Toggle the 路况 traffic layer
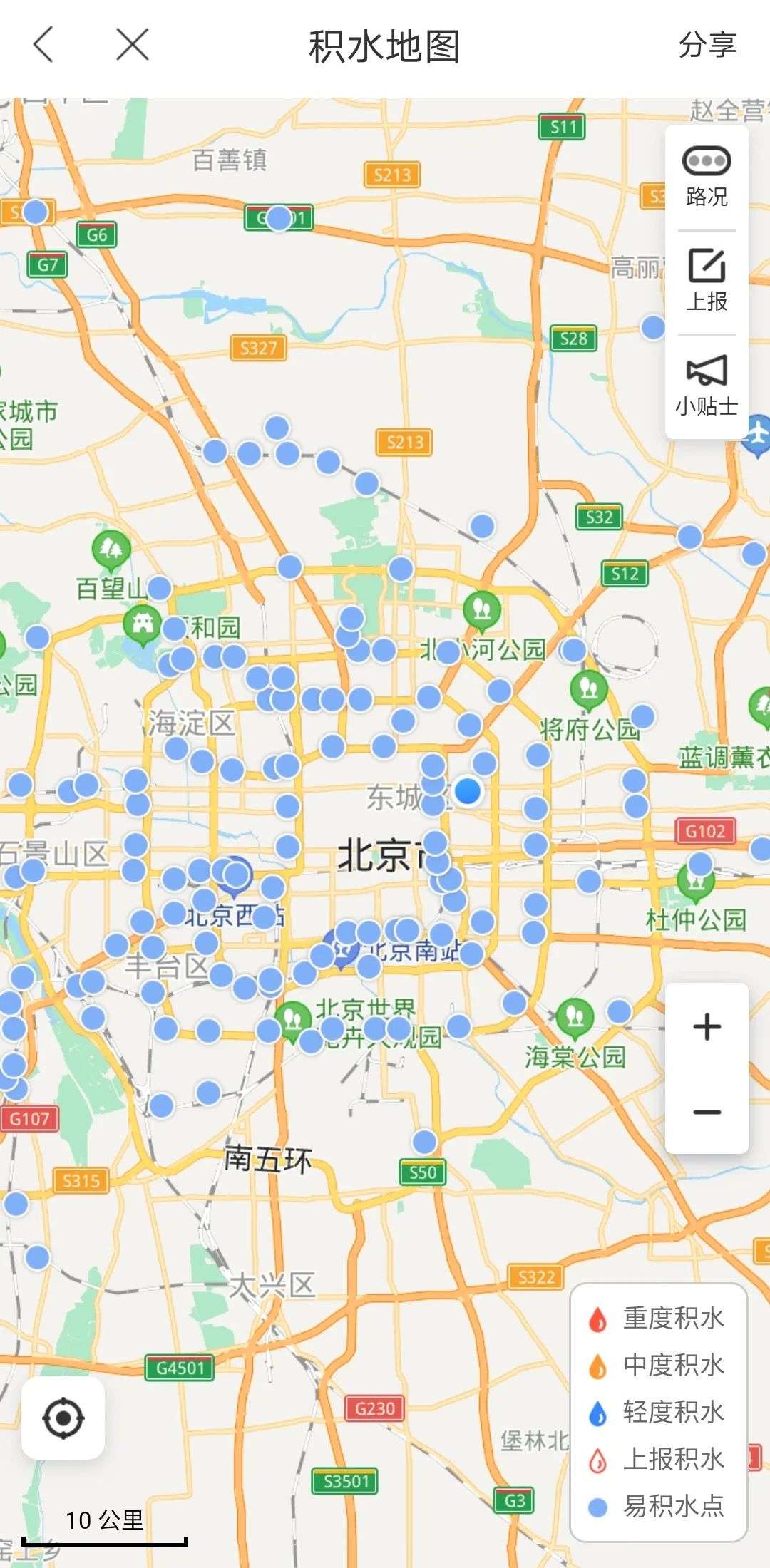The height and width of the screenshot is (1568, 770). [707, 177]
